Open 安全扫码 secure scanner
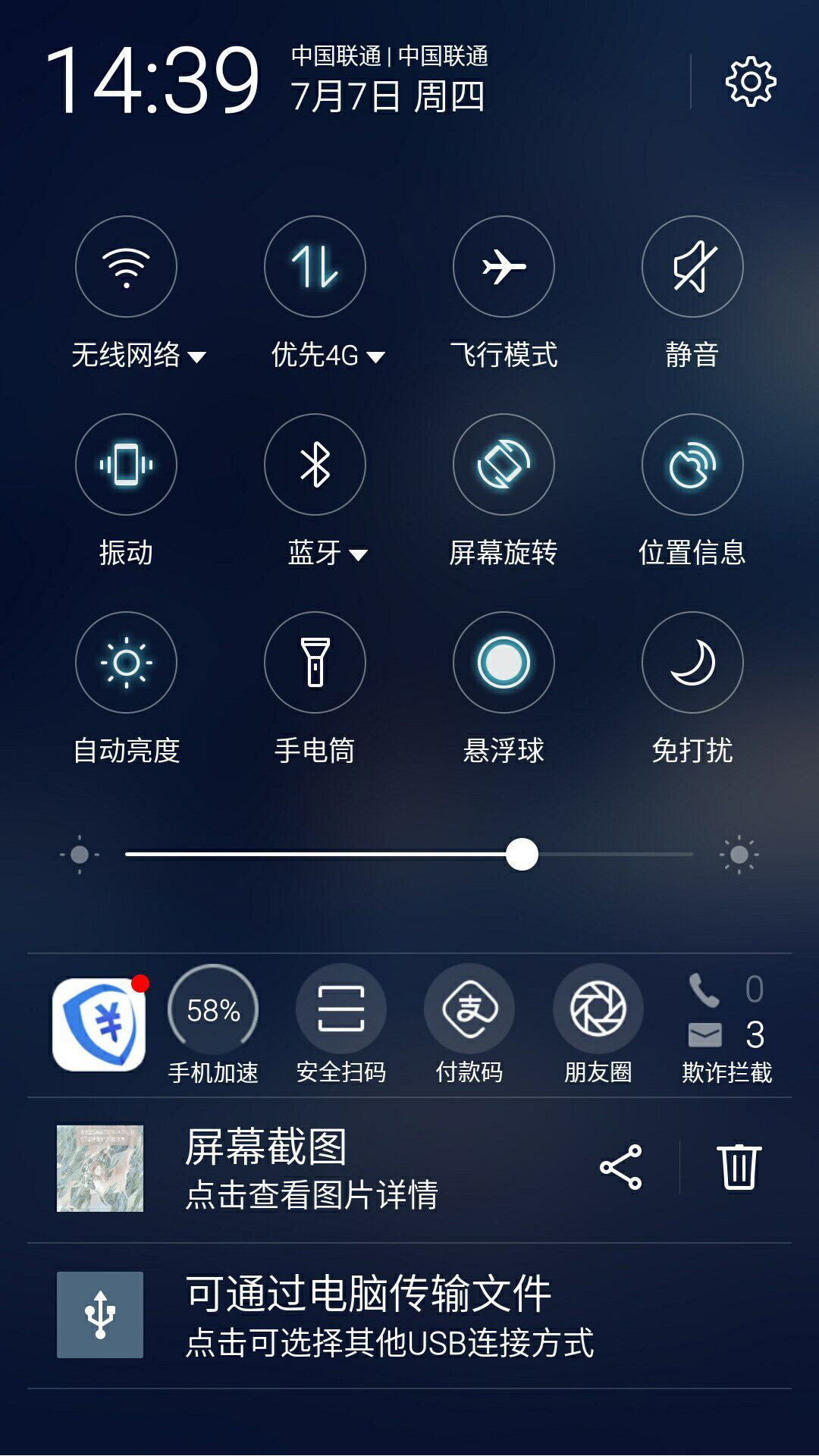Viewport: 819px width, 1456px height. click(341, 1010)
